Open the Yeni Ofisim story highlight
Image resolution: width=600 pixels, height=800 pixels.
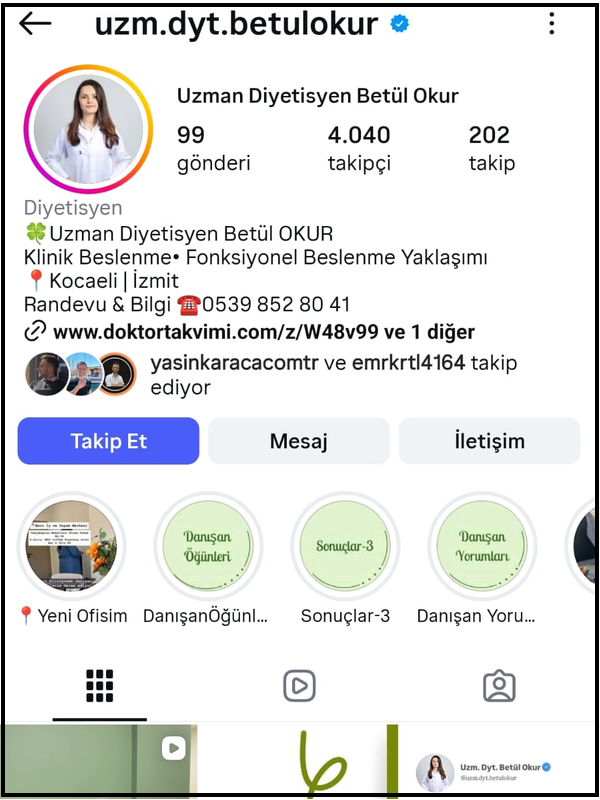[71, 546]
